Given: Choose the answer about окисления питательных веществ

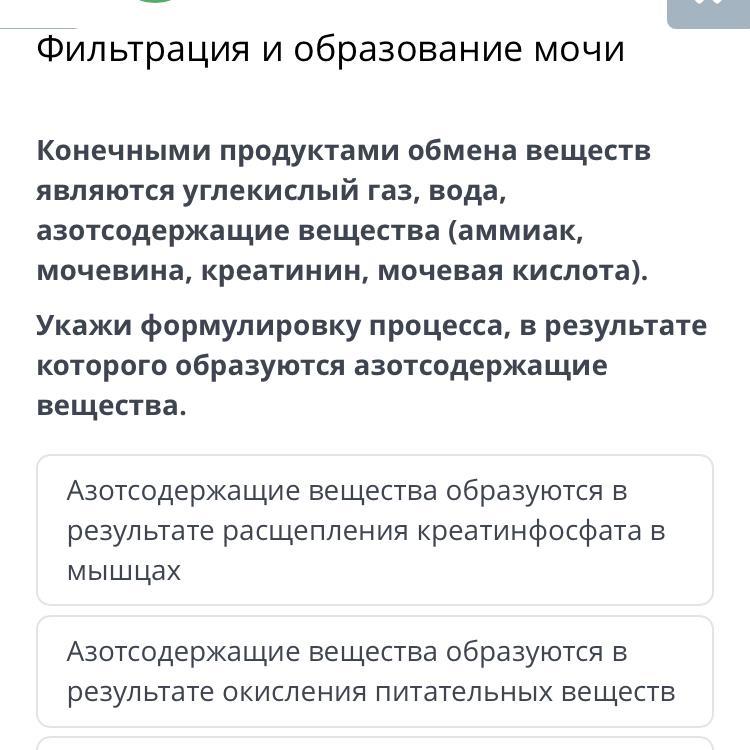Looking at the screenshot, I should pyautogui.click(x=375, y=671).
